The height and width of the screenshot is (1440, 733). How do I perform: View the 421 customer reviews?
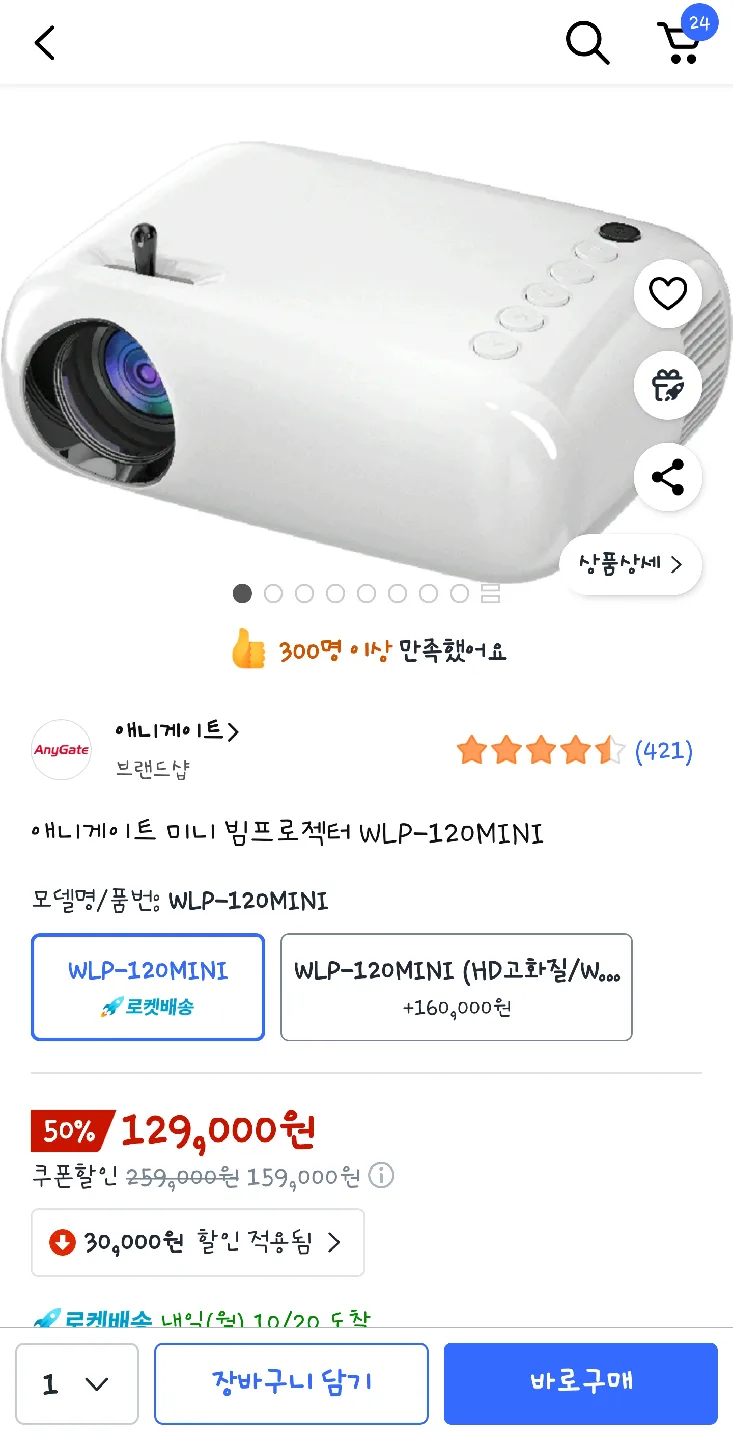[x=663, y=751]
